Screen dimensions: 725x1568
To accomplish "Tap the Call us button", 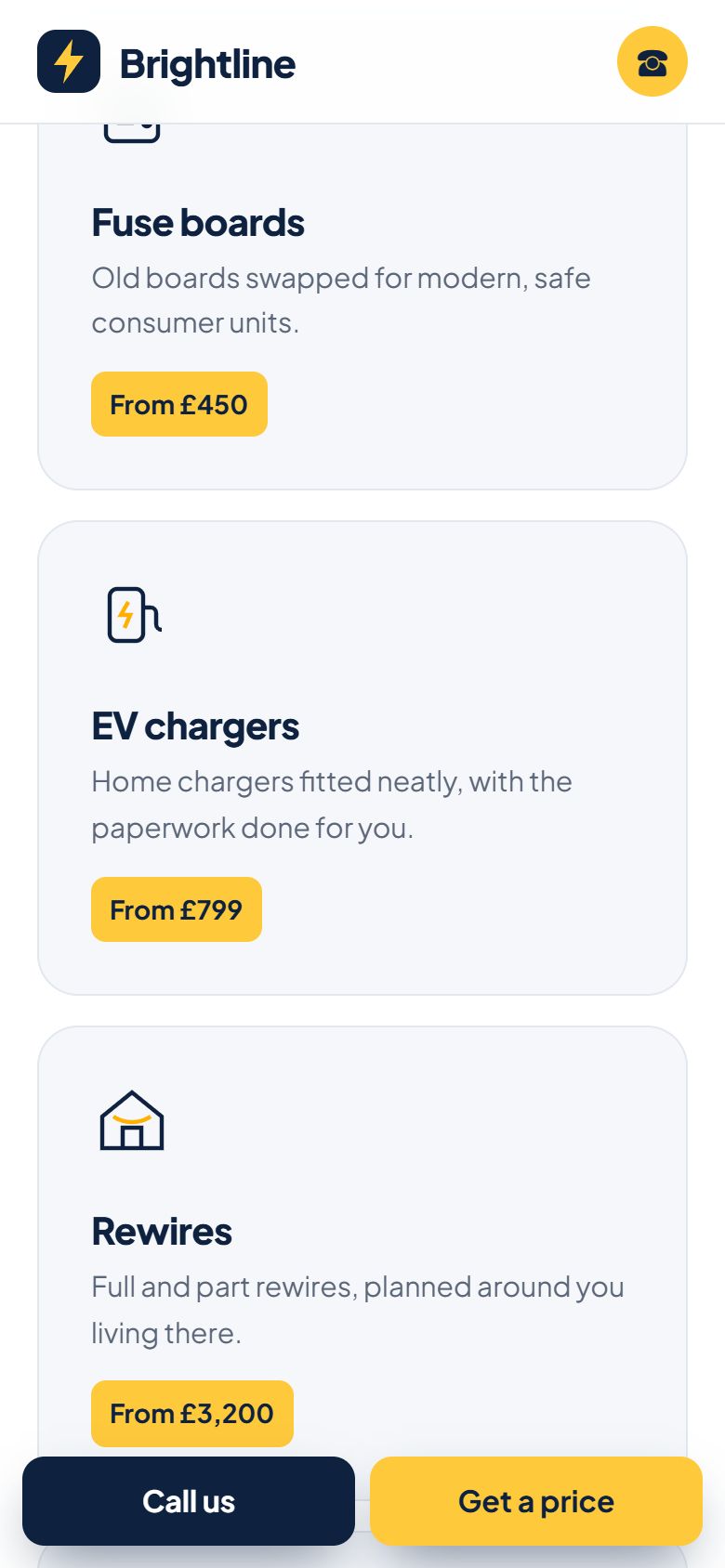I will point(189,1501).
